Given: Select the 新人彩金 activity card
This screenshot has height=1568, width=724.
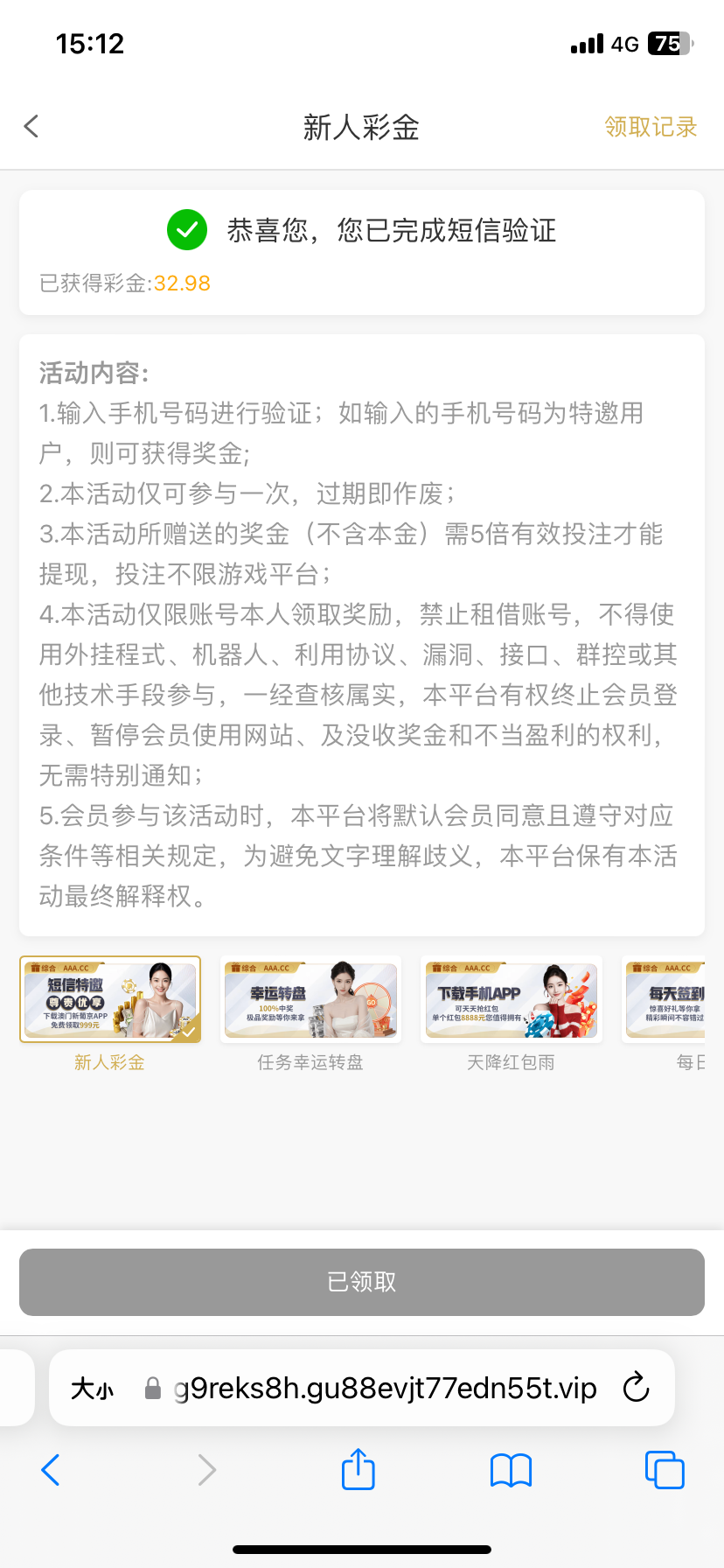Looking at the screenshot, I should tap(110, 999).
